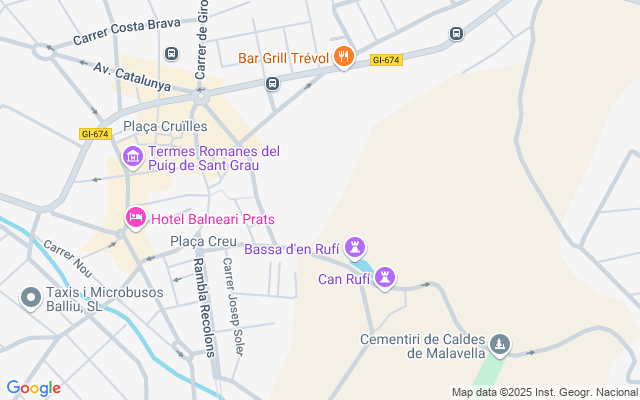
Task: Tap the bus stop below Bar Grill Trévol
Action: (x=271, y=85)
